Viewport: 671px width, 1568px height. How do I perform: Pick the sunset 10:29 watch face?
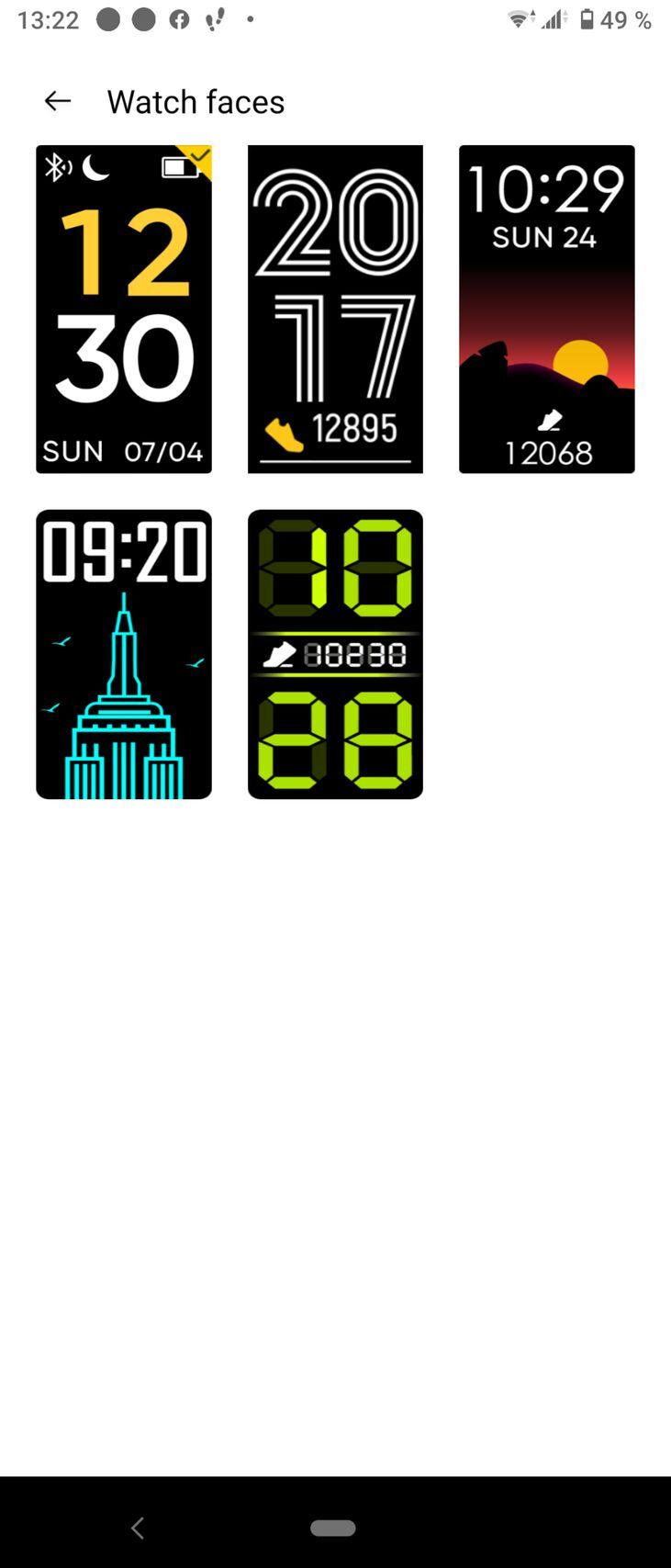click(546, 310)
